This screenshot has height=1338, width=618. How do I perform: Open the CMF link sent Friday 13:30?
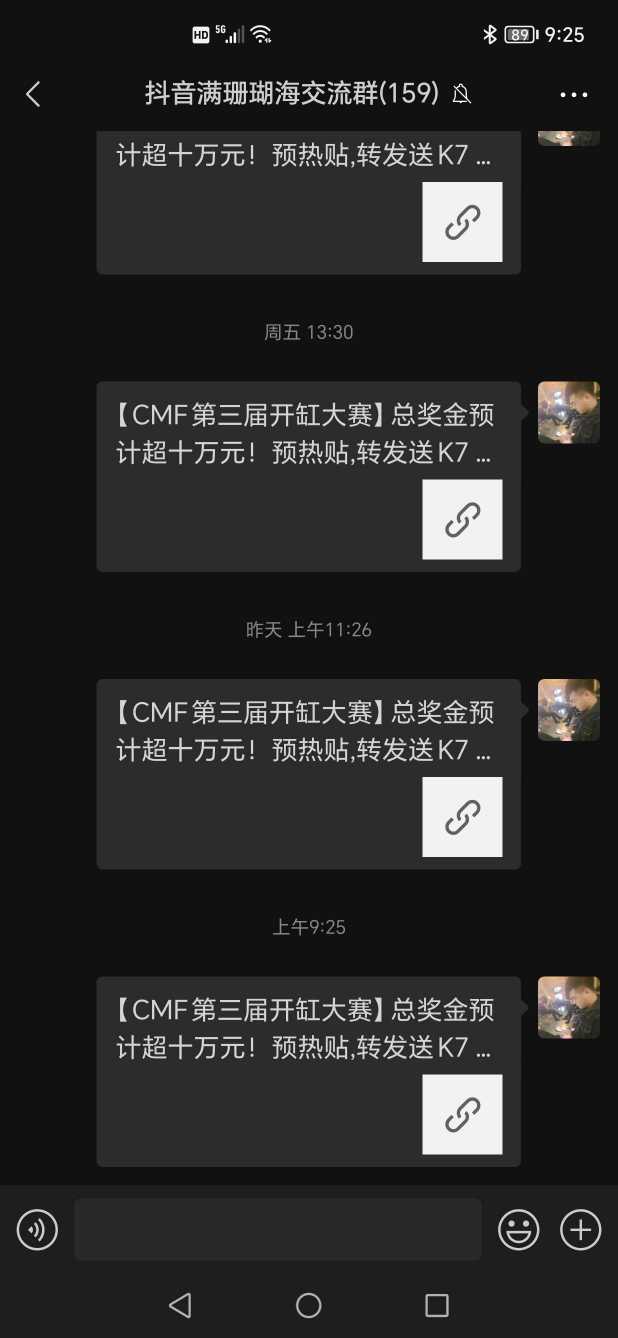tap(308, 476)
